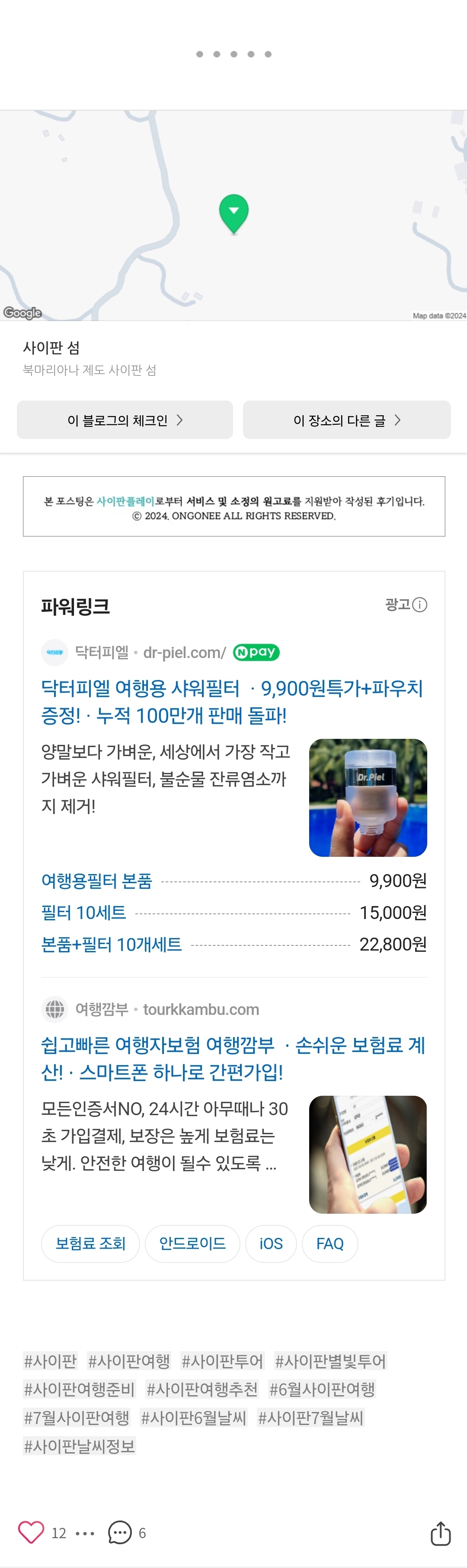Open the 닥터피엘 여행용 샤워필터 ad link
The image size is (467, 1568).
[232, 702]
